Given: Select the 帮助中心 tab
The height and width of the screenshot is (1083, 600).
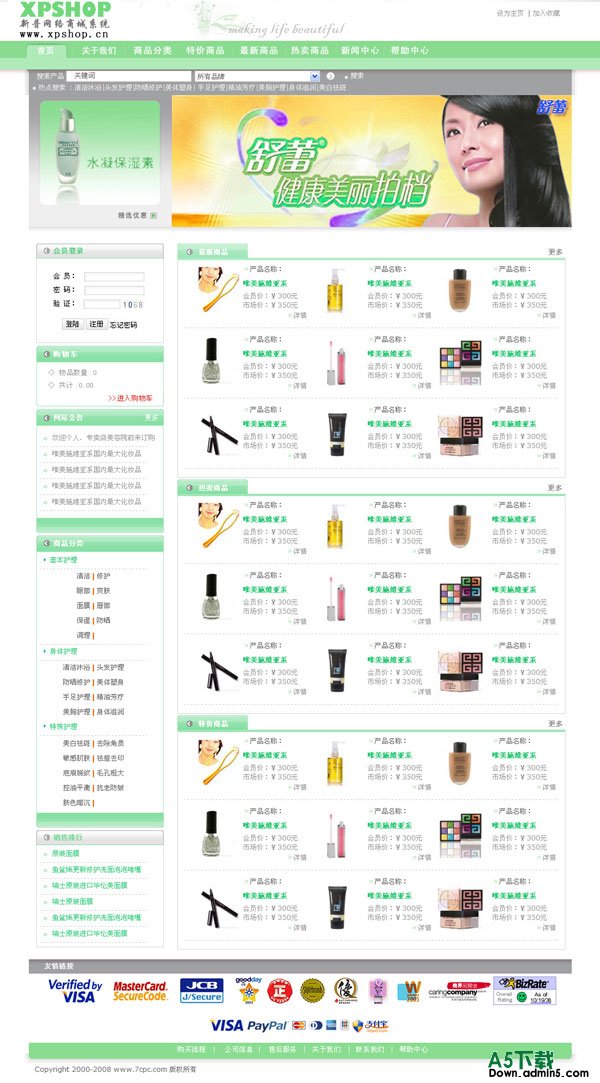Looking at the screenshot, I should click(410, 50).
